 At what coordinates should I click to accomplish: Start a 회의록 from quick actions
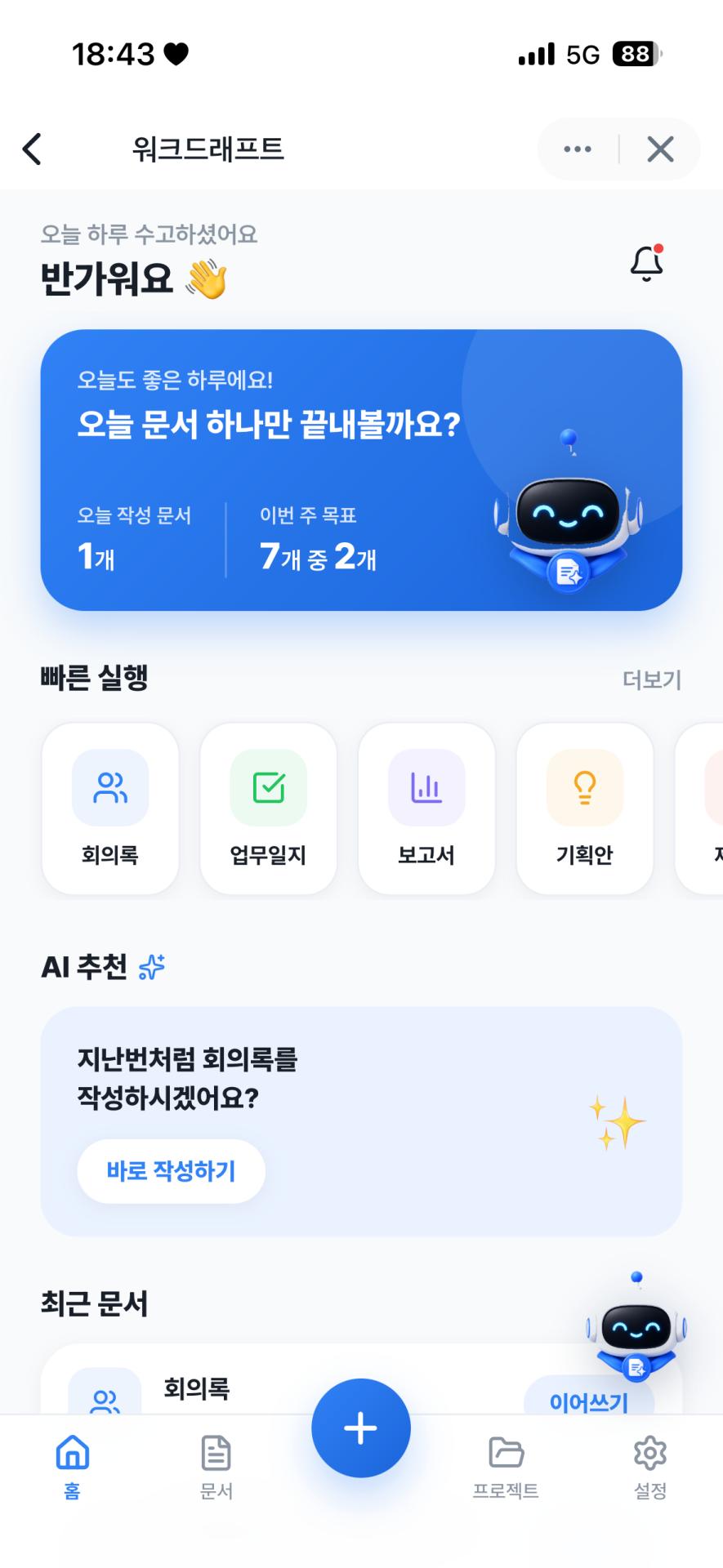110,808
